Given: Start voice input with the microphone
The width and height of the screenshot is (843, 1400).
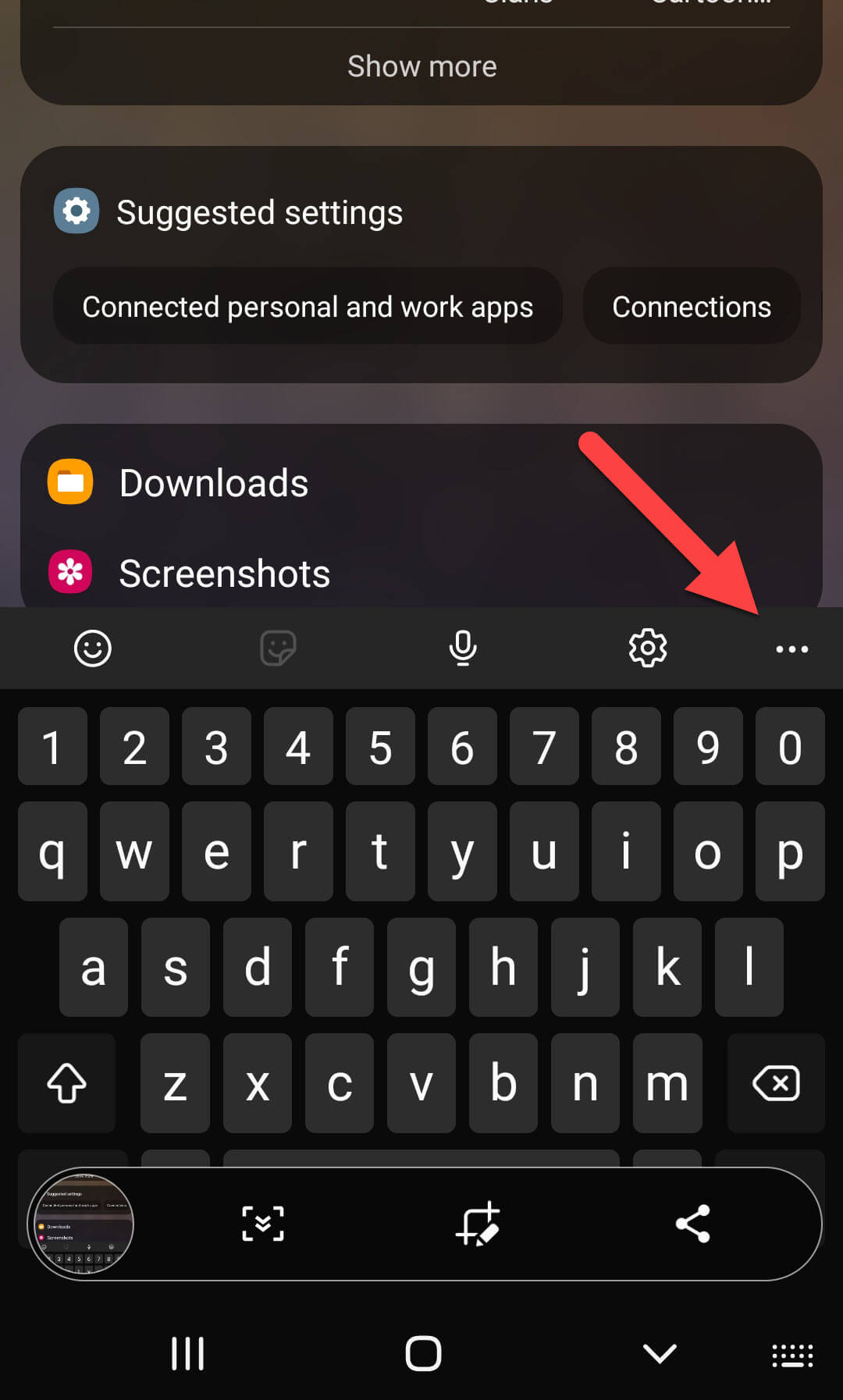Looking at the screenshot, I should point(463,648).
